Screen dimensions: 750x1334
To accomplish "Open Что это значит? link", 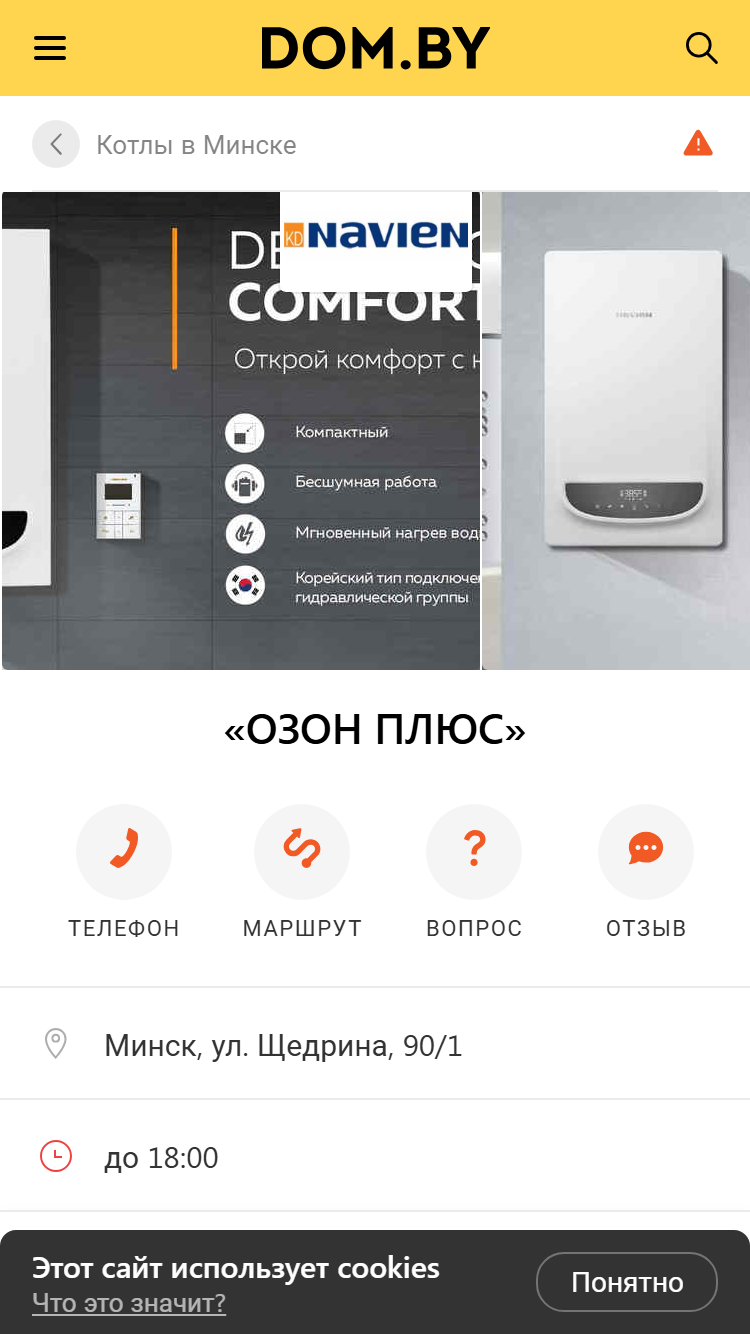I will pos(129,1303).
